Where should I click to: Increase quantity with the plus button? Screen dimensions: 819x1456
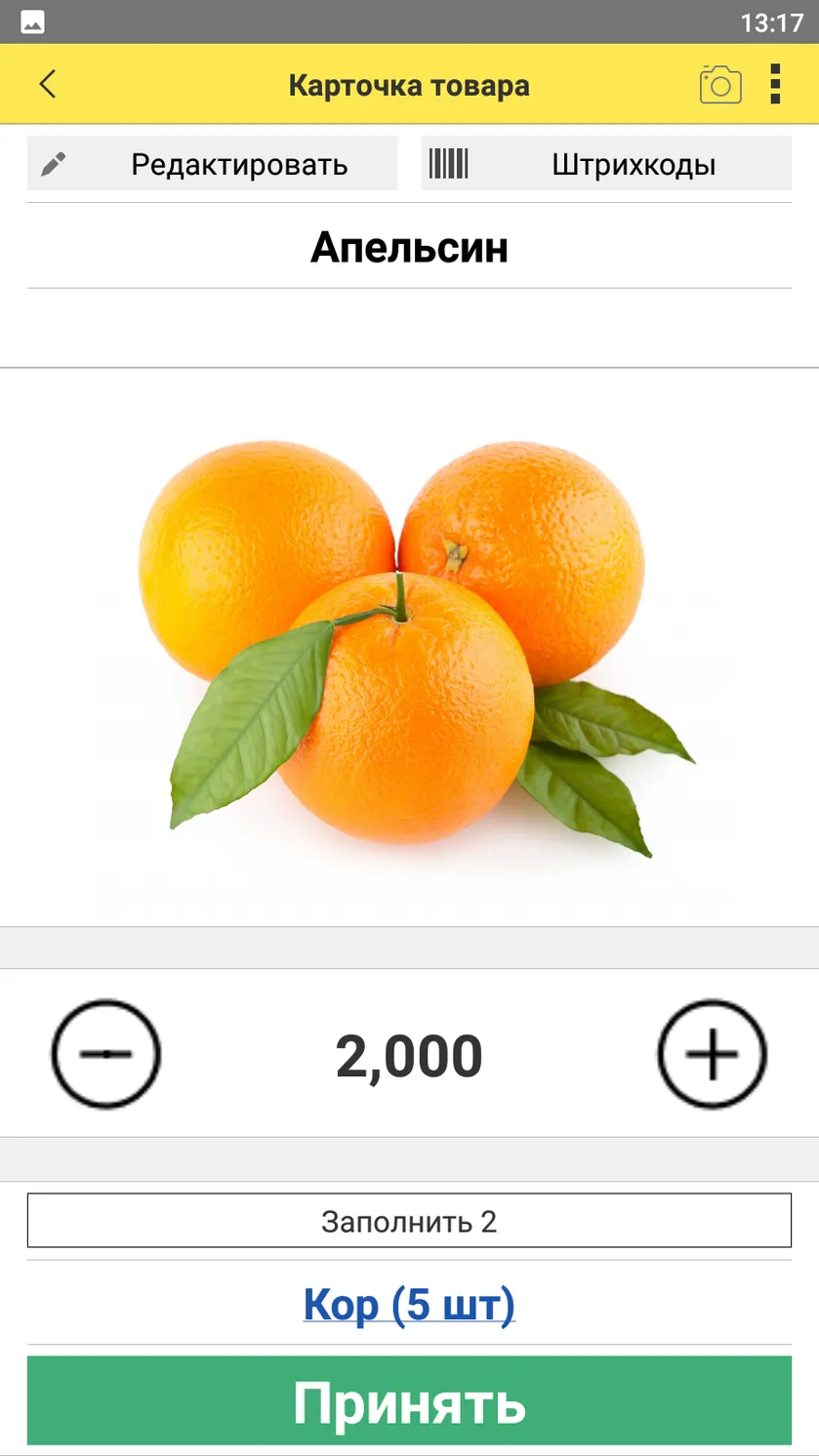click(x=713, y=1054)
